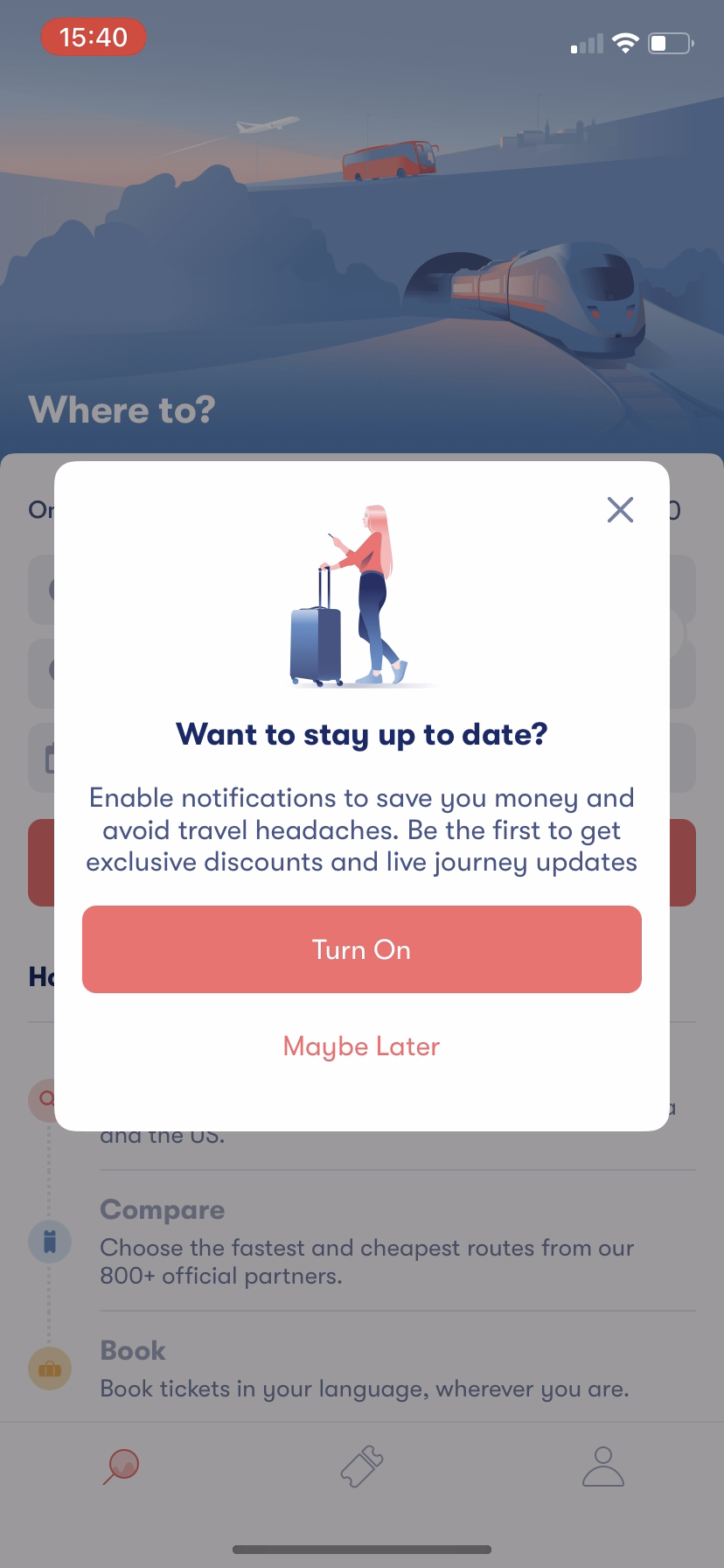Click the cellular signal indicator
724x1568 pixels.
tap(584, 42)
